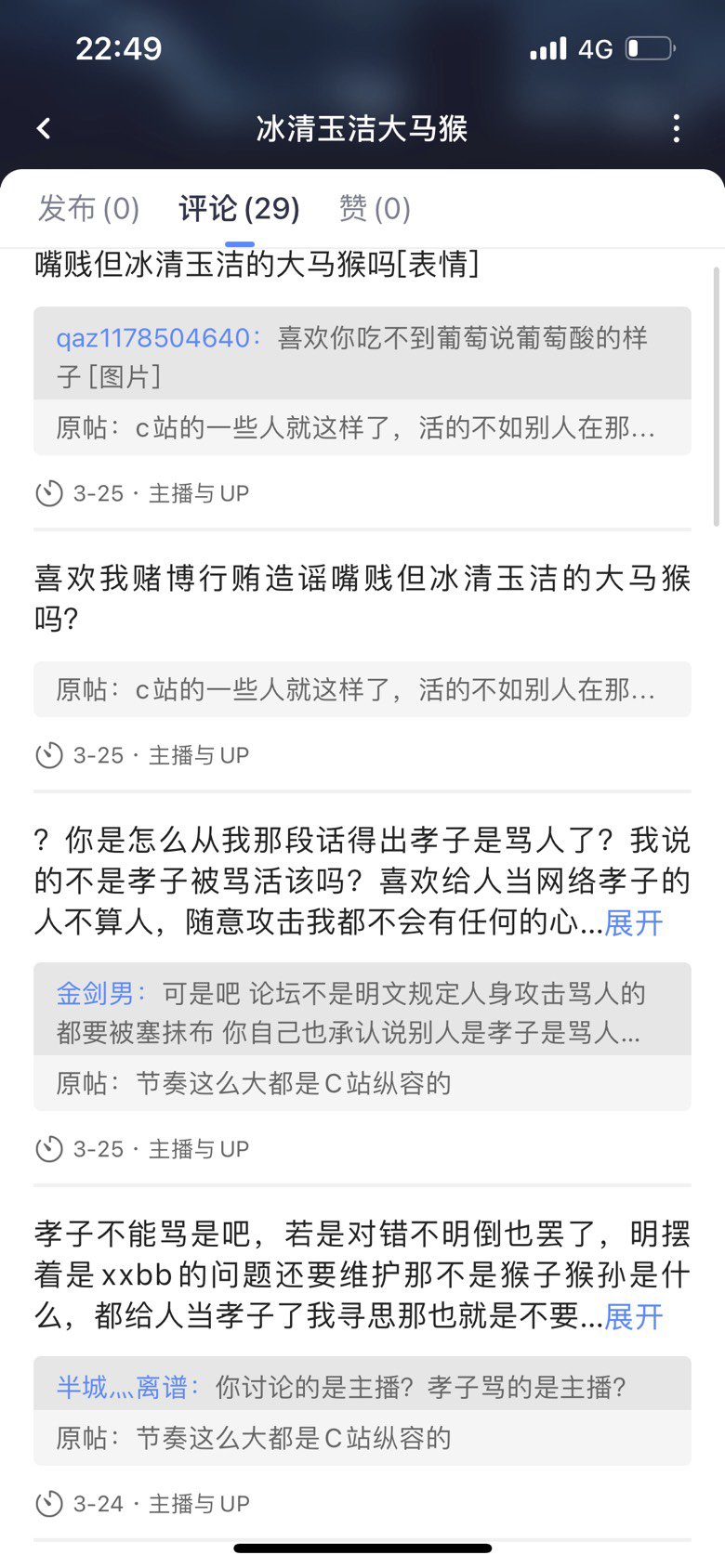Open 半城灬离谱's username link
The image size is (725, 1568).
[x=122, y=1387]
